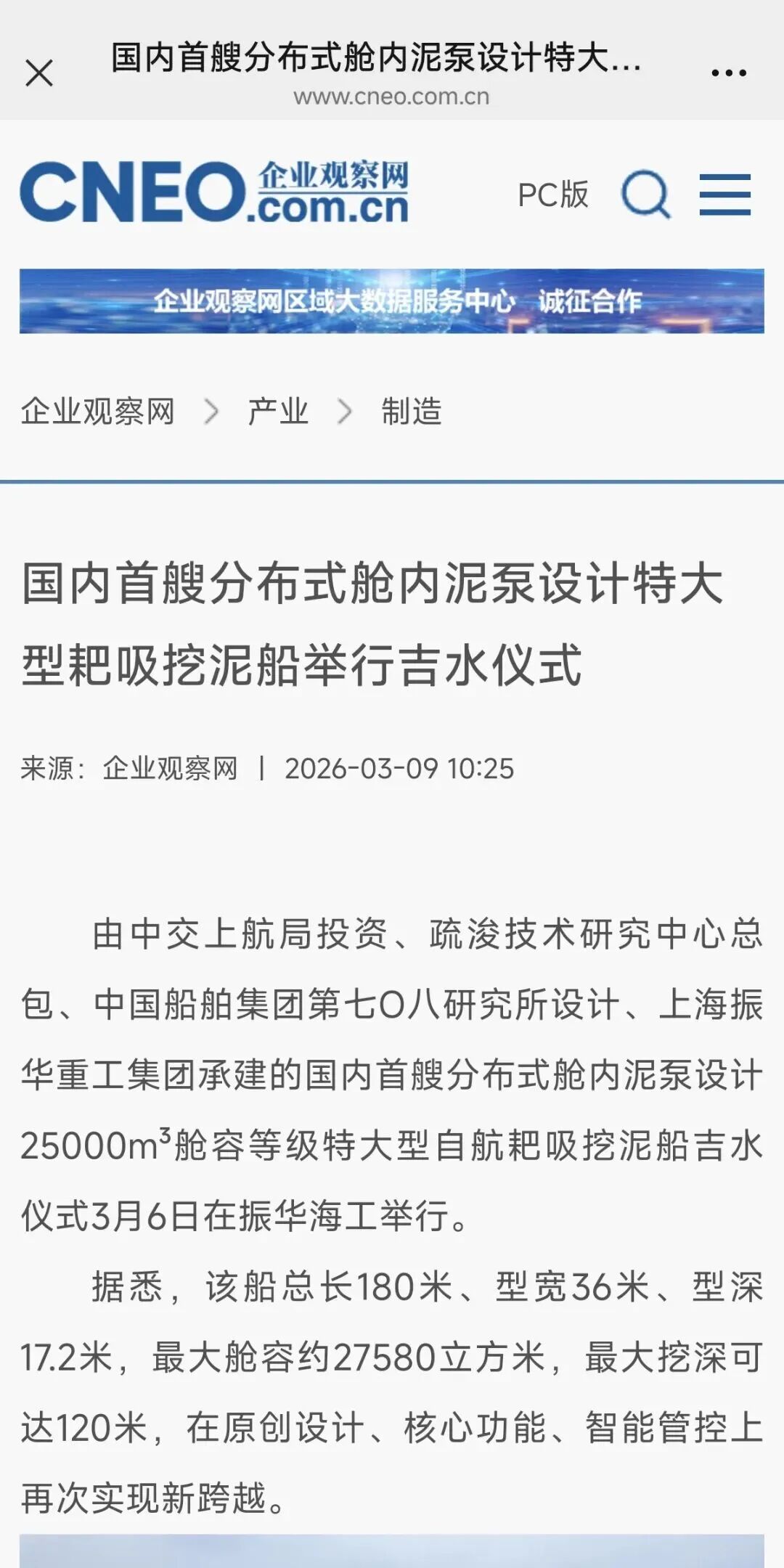Select 产业 in the breadcrumb trail

pyautogui.click(x=278, y=410)
